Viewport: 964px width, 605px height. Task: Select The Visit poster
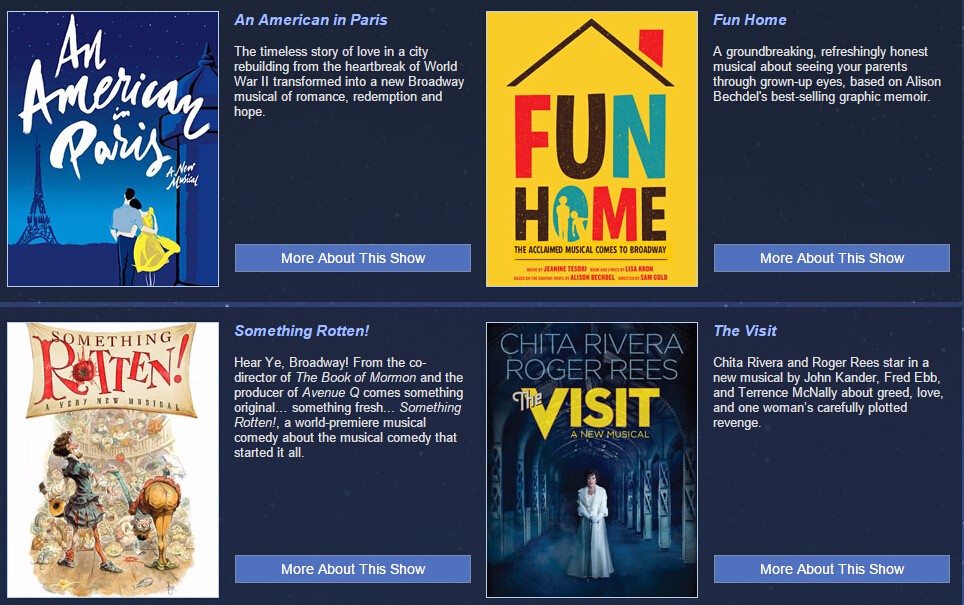(592, 460)
